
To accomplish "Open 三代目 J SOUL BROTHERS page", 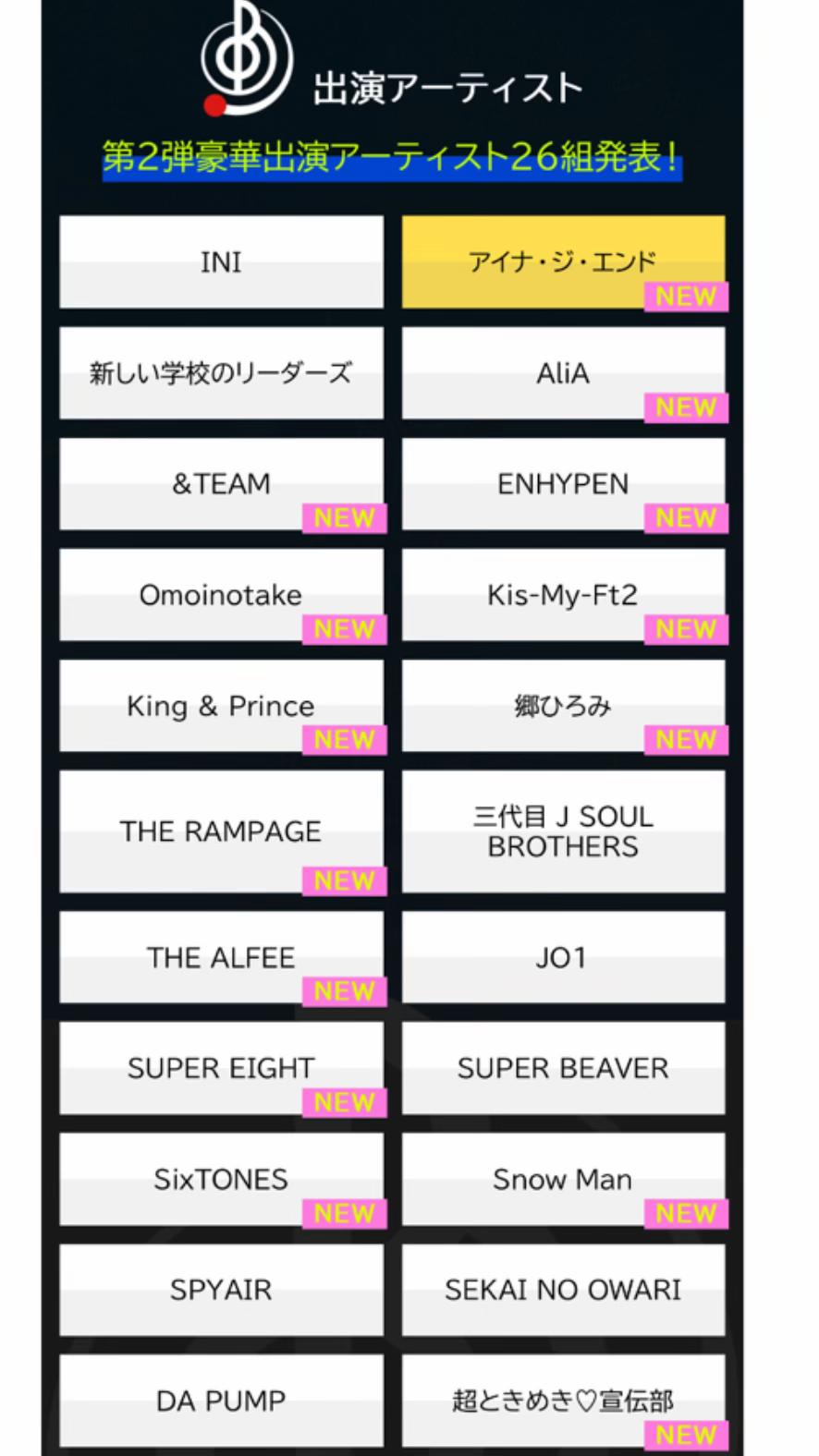I will [562, 831].
